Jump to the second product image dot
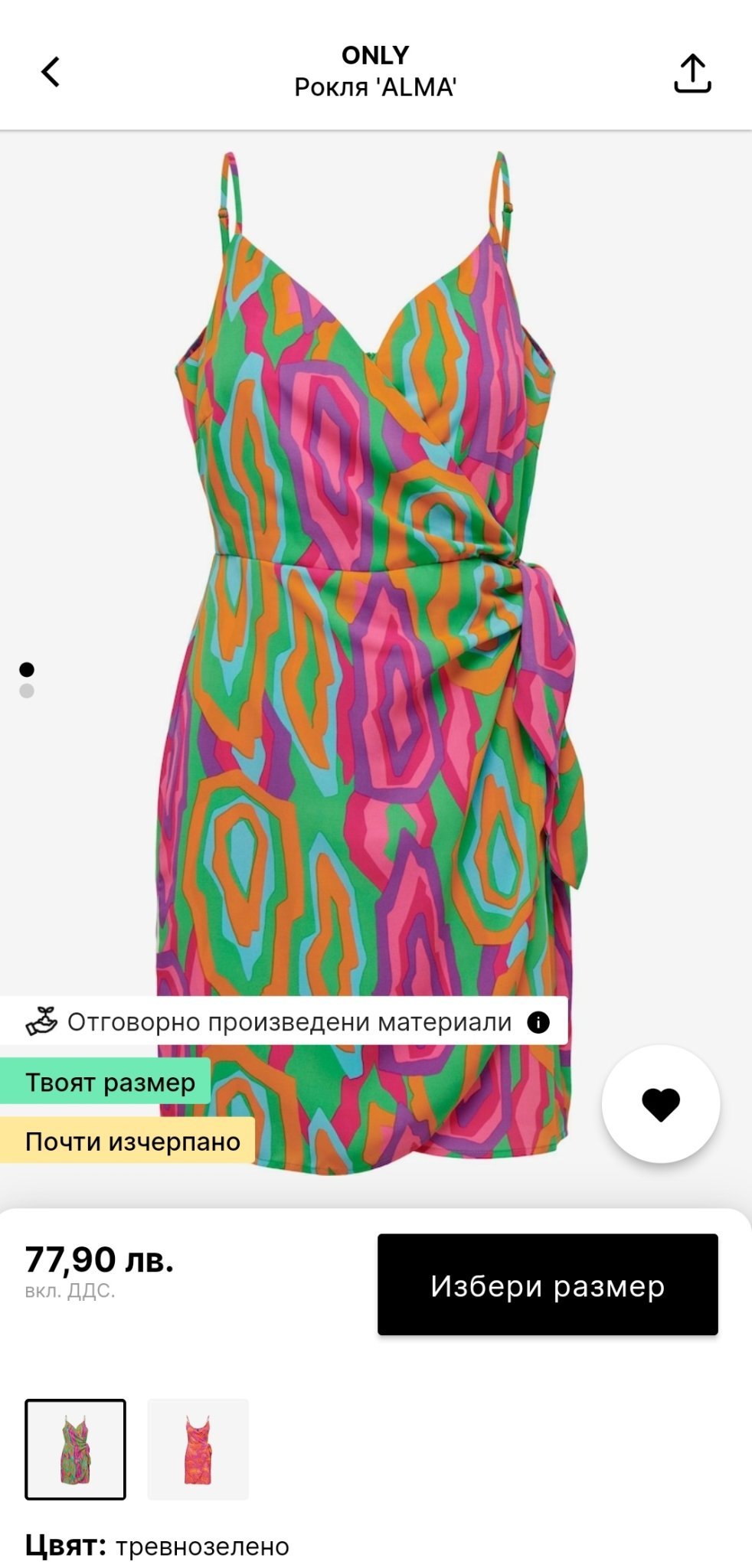 27,691
